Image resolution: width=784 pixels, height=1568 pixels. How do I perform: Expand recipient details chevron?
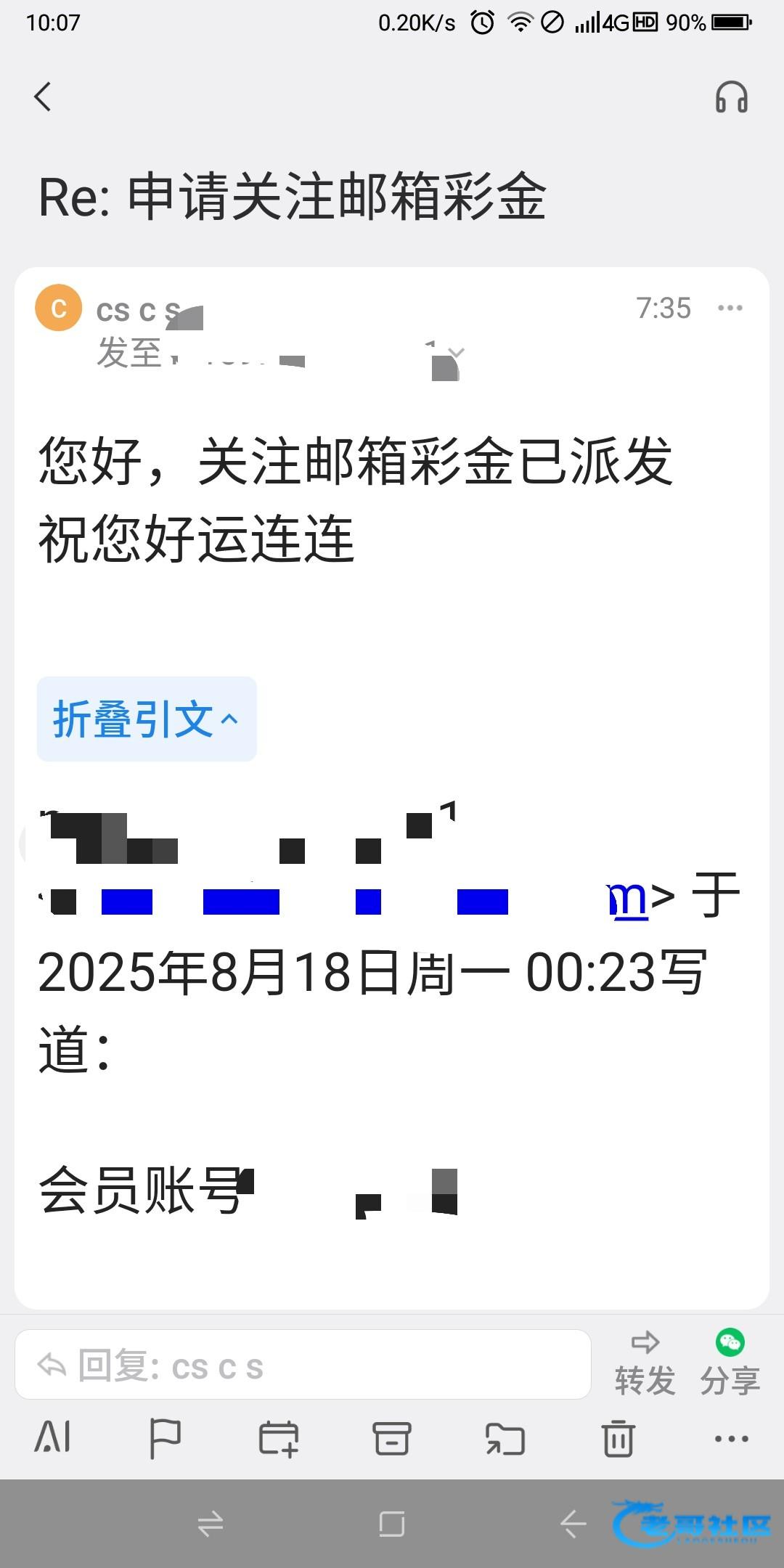pyautogui.click(x=456, y=354)
